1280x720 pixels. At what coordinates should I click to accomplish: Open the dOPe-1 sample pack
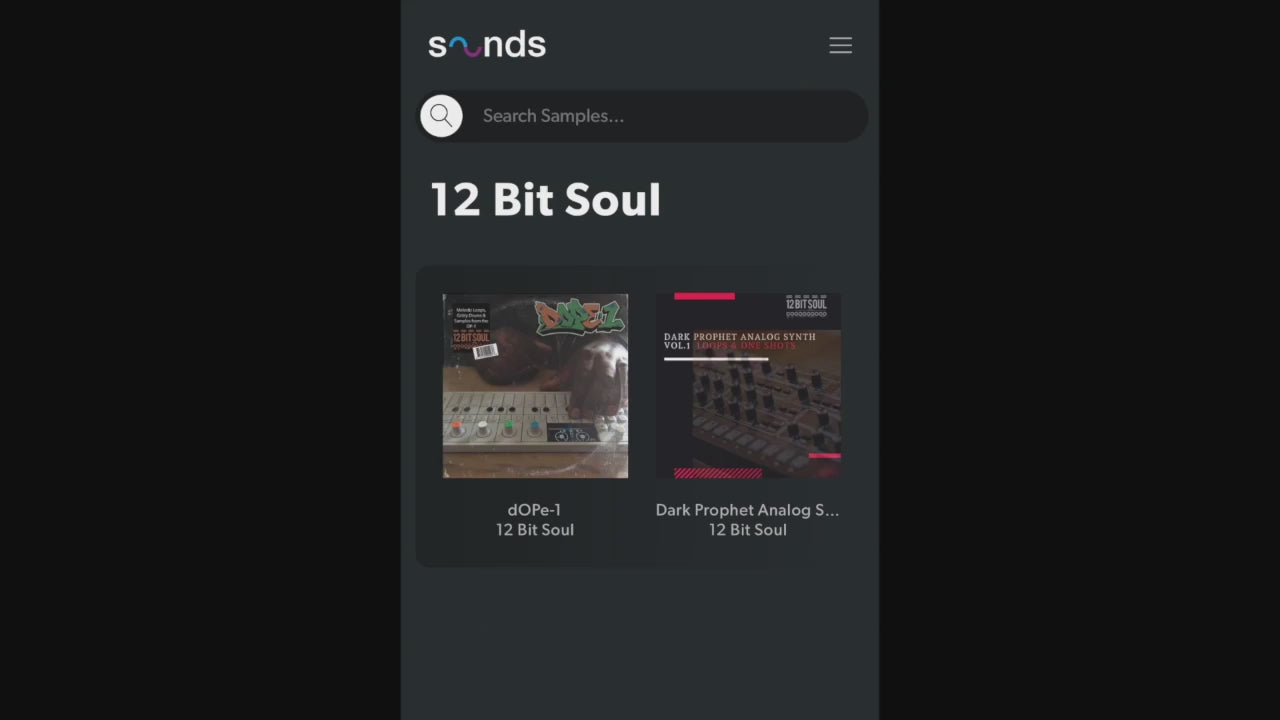click(535, 386)
